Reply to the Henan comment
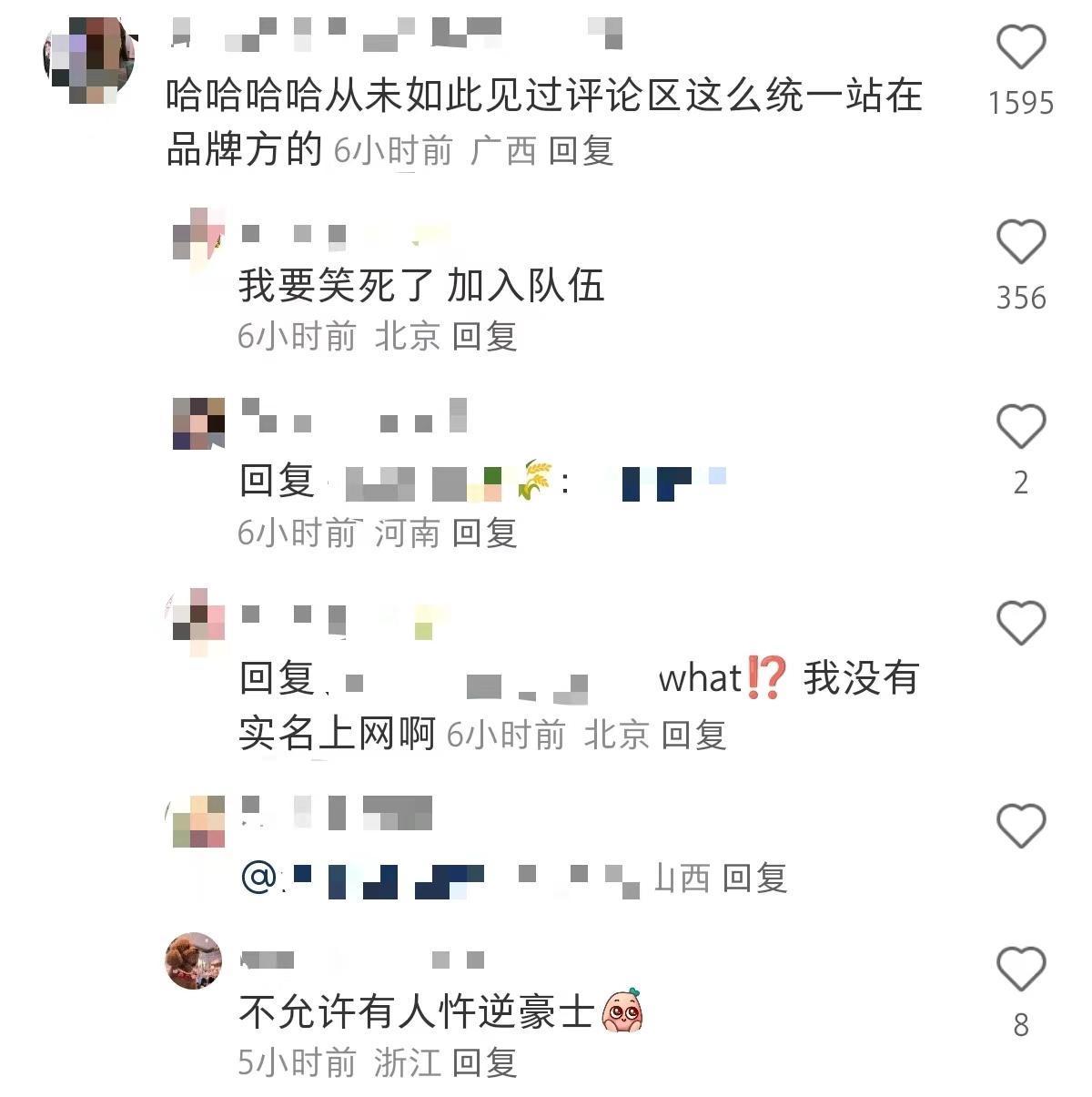The width and height of the screenshot is (1092, 1097). click(484, 533)
